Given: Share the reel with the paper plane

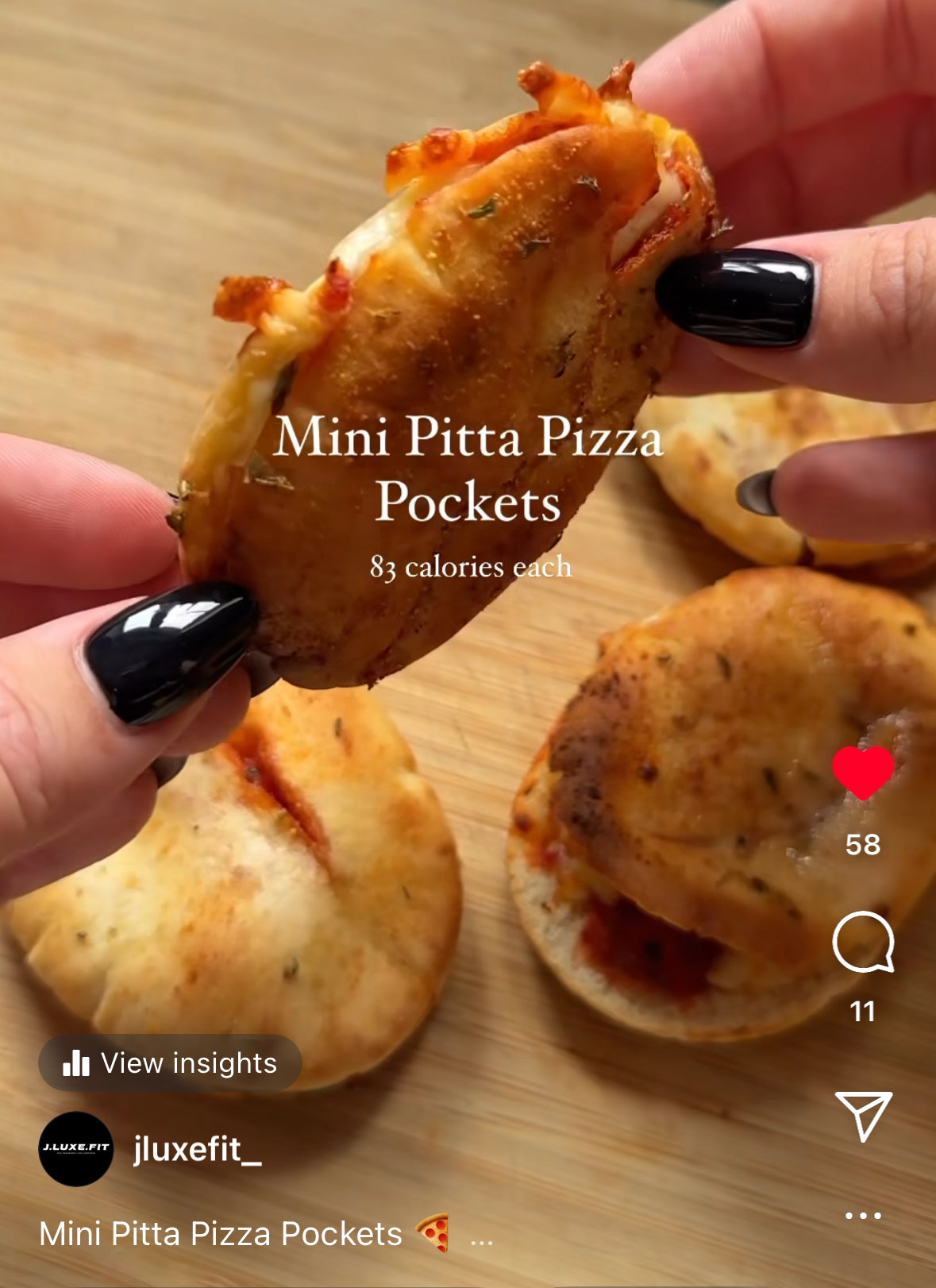Looking at the screenshot, I should click(x=863, y=1115).
